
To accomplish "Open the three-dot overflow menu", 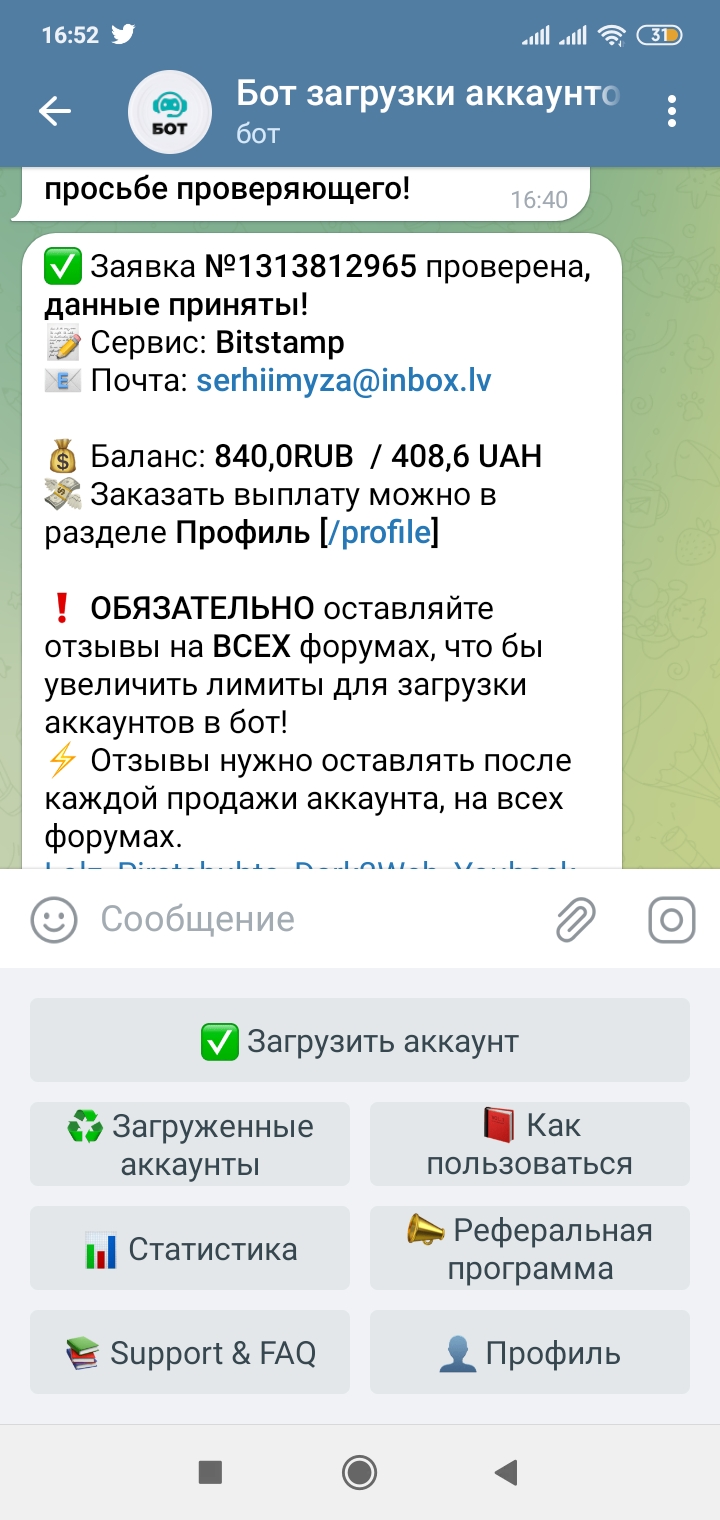I will [672, 111].
